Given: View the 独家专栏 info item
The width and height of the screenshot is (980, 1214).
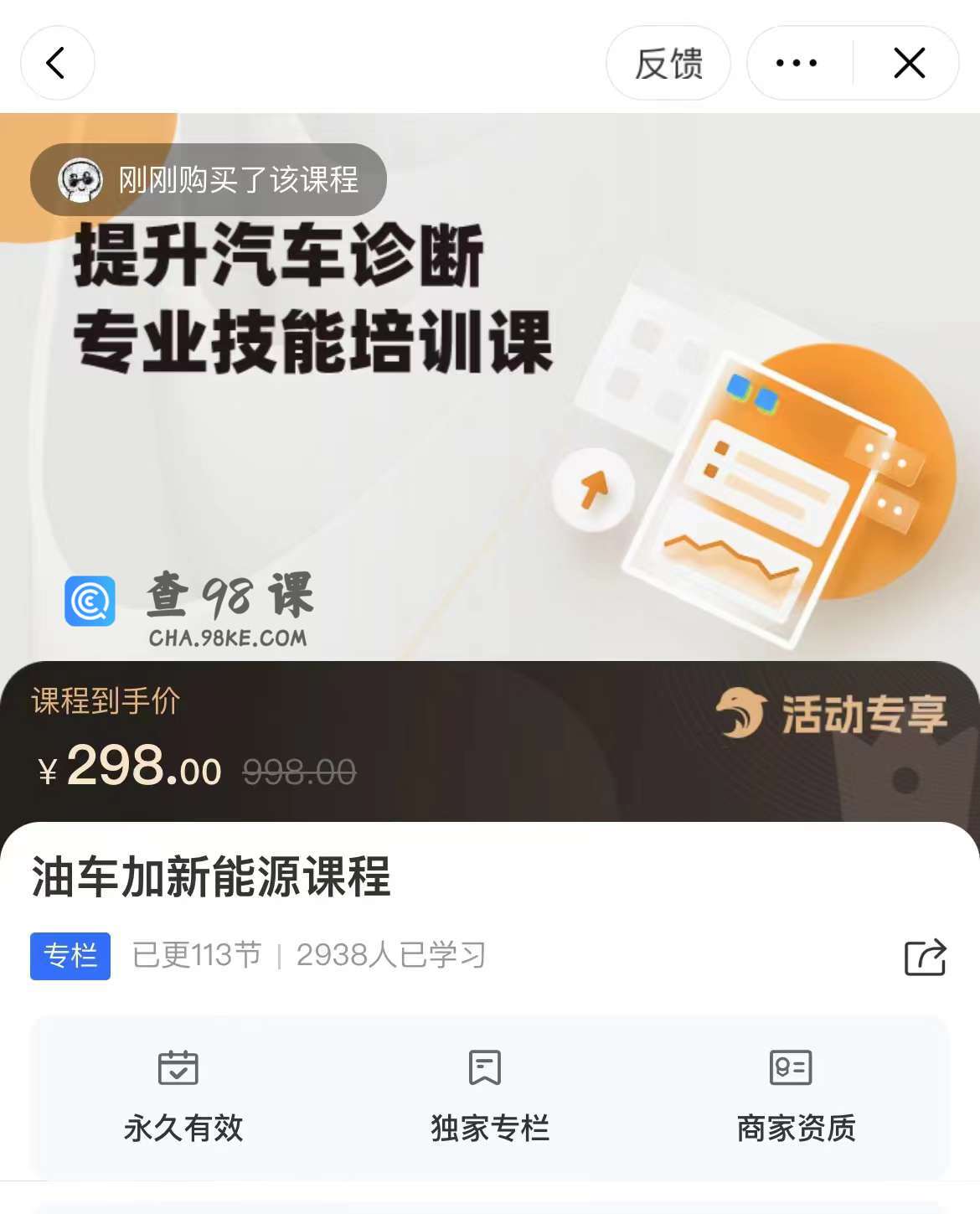Looking at the screenshot, I should (x=489, y=1096).
